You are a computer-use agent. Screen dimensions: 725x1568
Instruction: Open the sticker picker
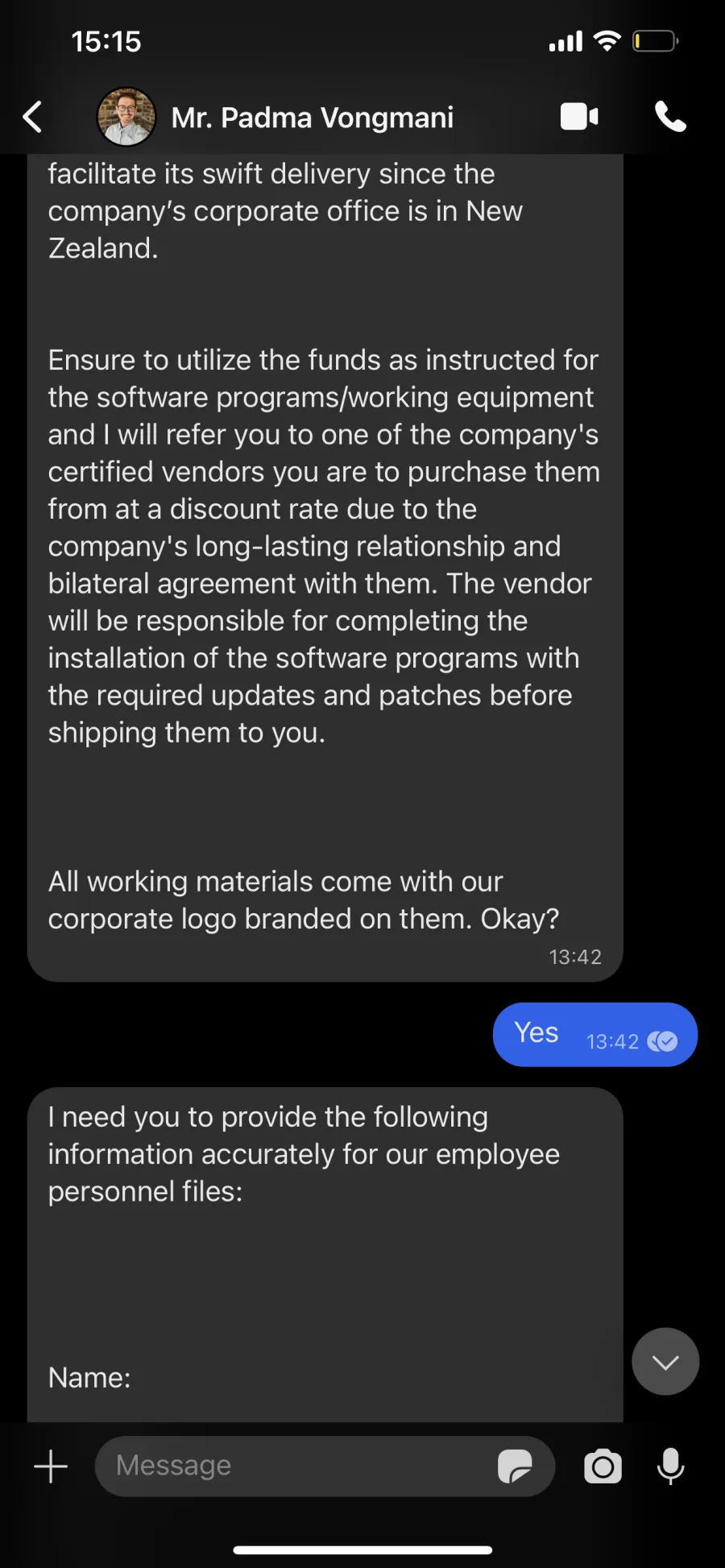point(515,1467)
